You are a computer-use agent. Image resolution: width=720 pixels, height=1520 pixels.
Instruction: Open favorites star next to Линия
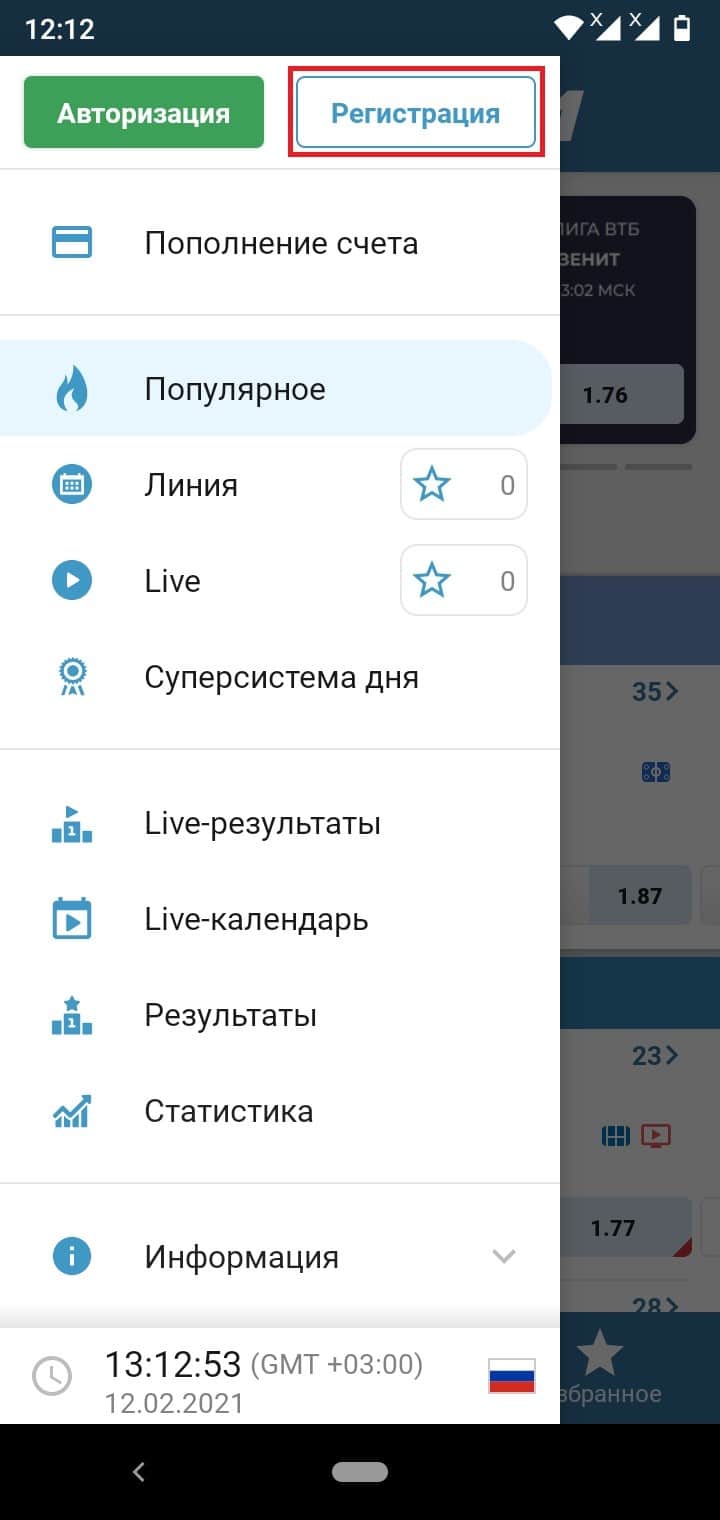(x=464, y=485)
